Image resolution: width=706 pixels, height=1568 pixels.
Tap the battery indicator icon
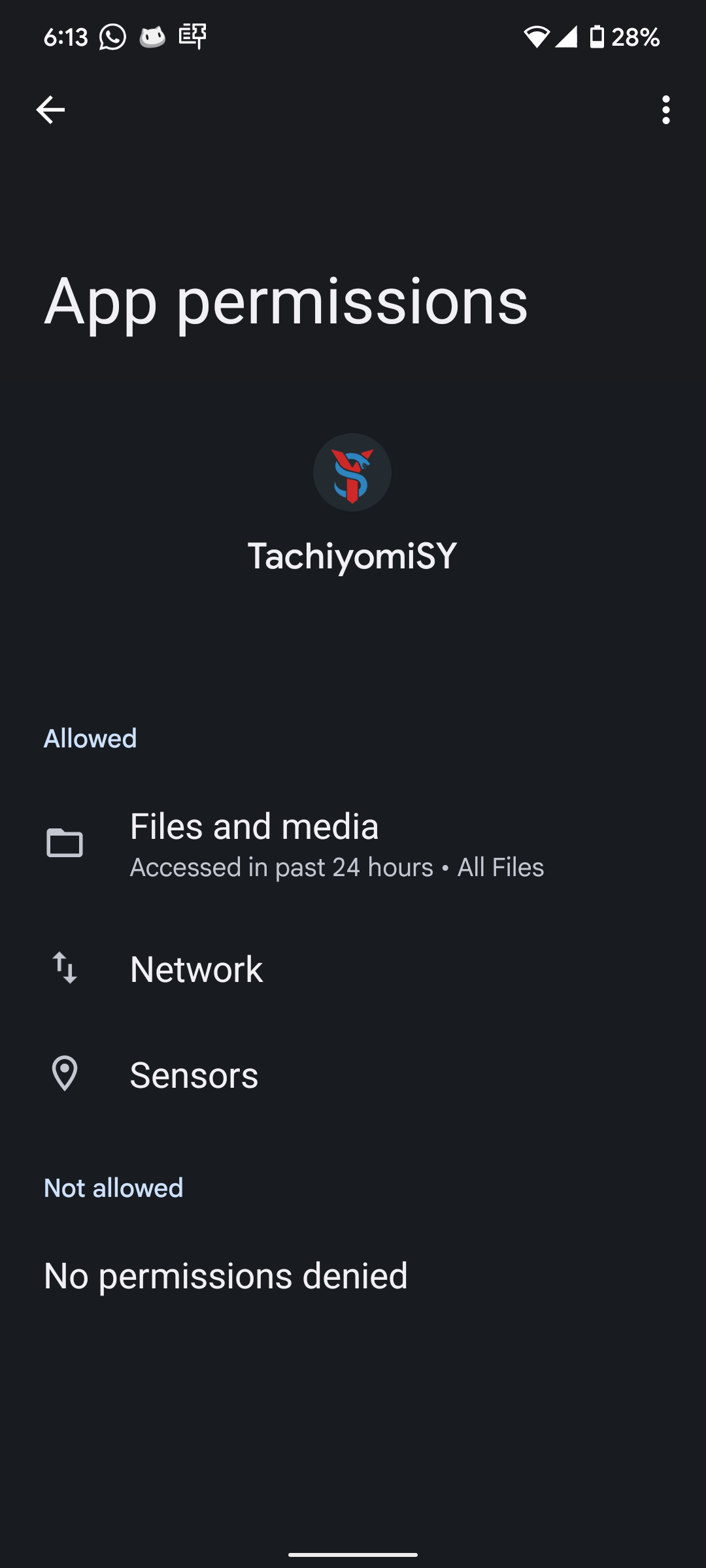(597, 37)
